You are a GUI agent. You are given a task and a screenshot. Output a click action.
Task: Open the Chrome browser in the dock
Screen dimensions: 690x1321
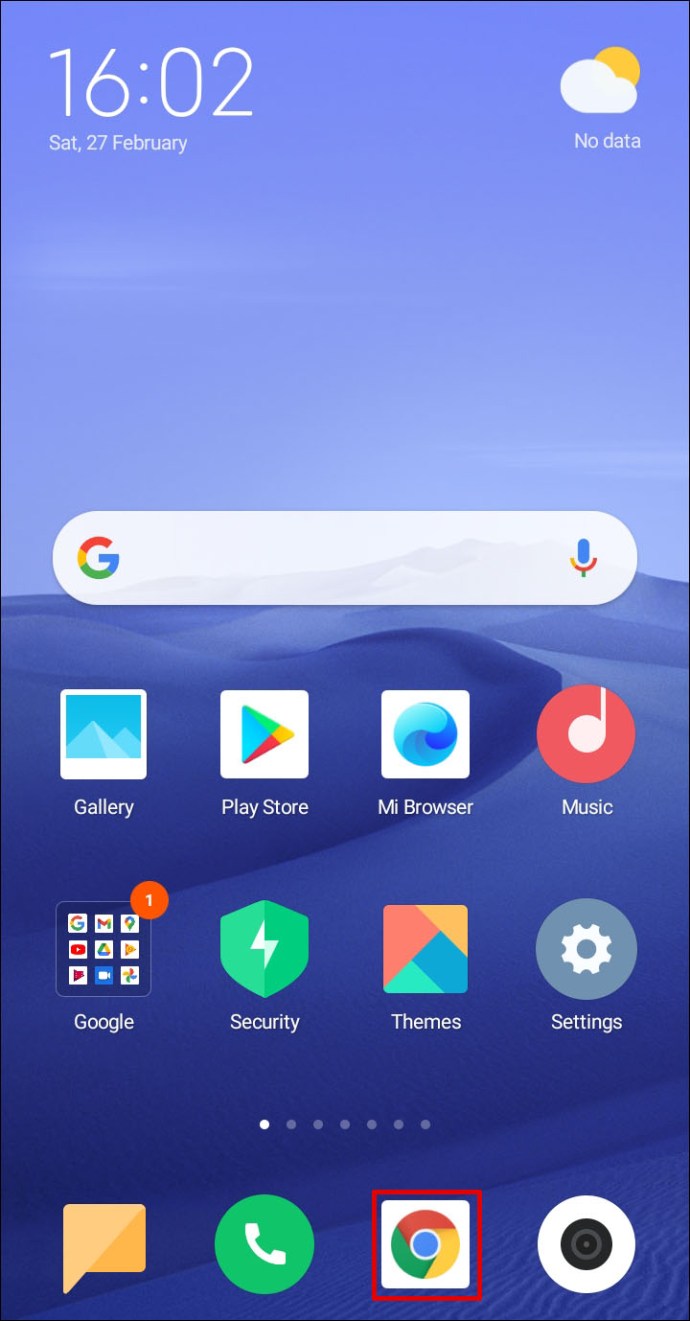click(426, 1245)
